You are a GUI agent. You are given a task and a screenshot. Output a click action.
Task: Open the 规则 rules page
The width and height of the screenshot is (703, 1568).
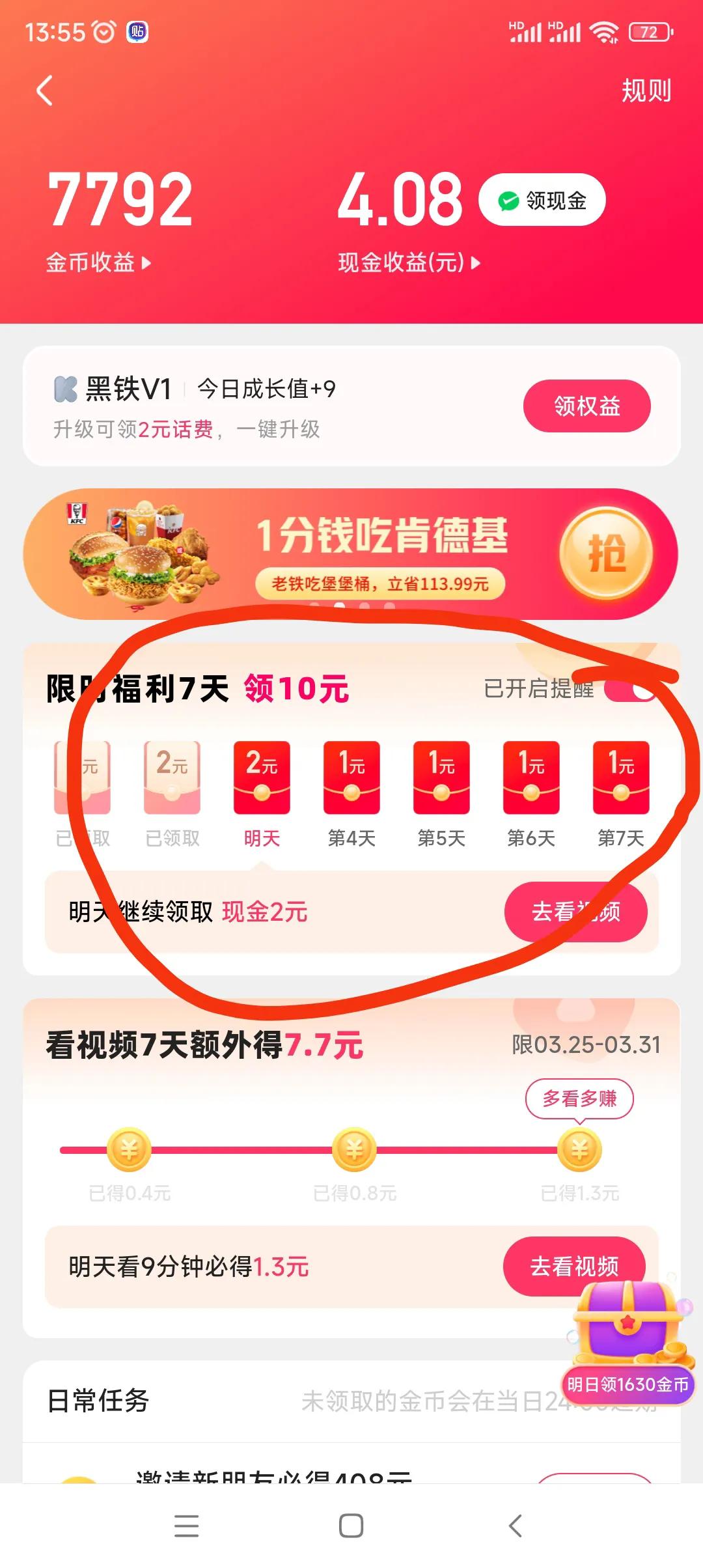(646, 91)
